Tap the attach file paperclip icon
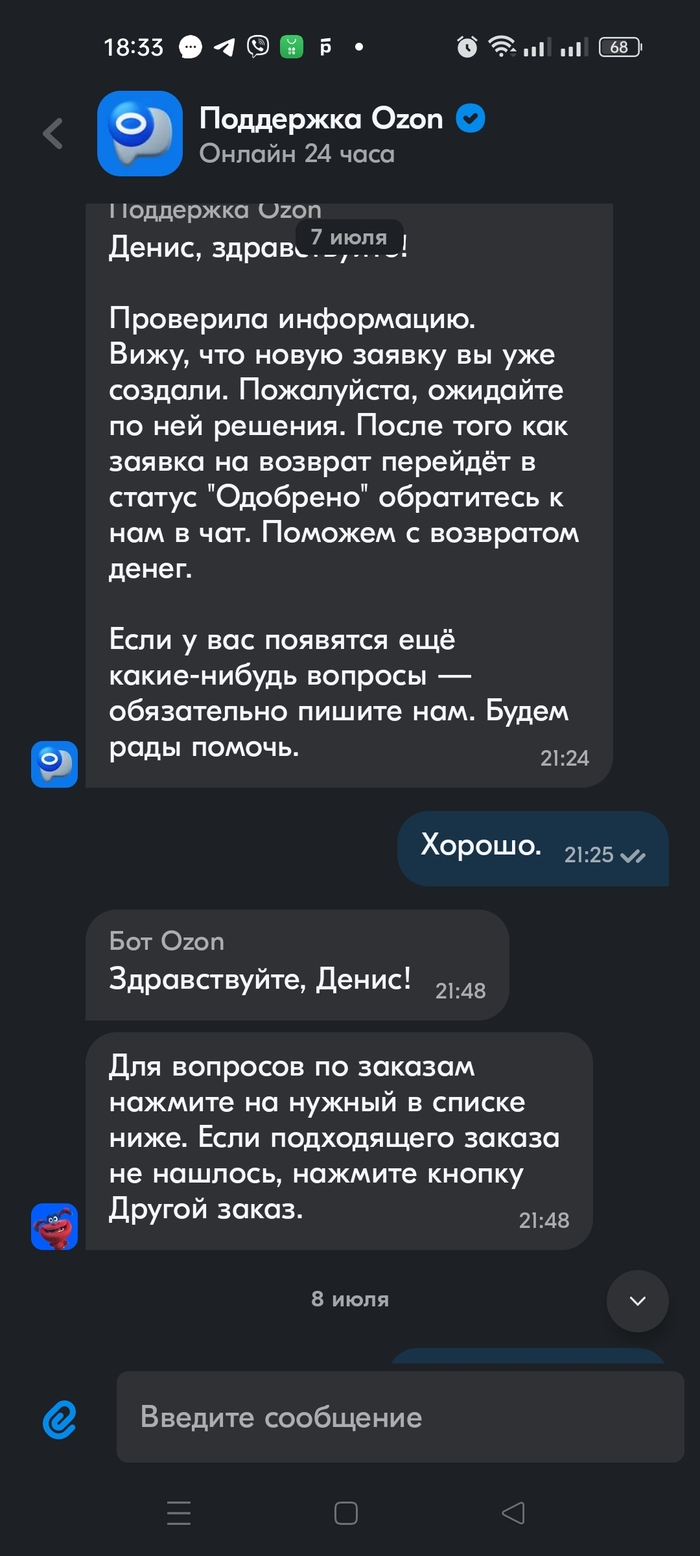 click(x=60, y=1418)
